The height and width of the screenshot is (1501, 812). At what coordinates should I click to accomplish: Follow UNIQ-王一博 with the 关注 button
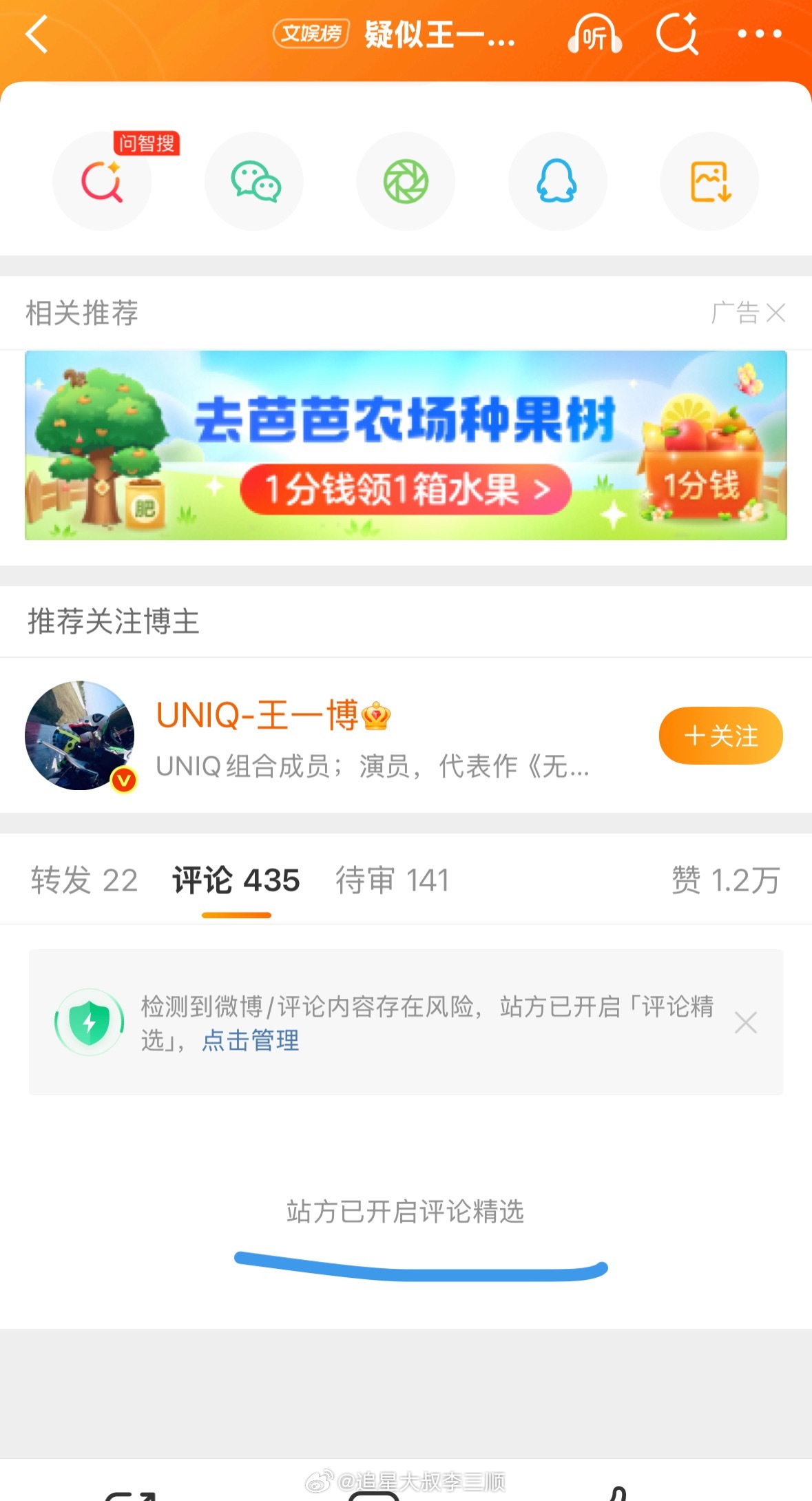coord(720,736)
